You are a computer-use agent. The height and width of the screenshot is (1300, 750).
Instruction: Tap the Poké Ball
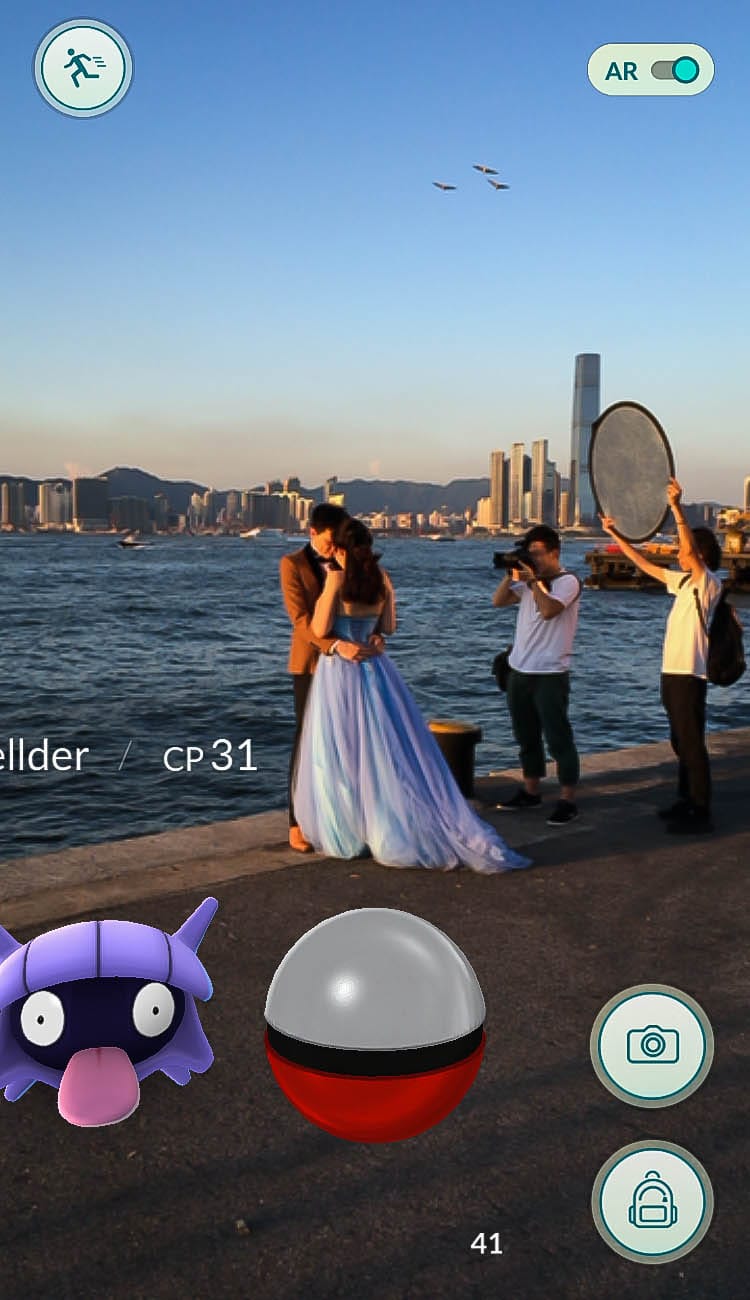coord(375,1025)
